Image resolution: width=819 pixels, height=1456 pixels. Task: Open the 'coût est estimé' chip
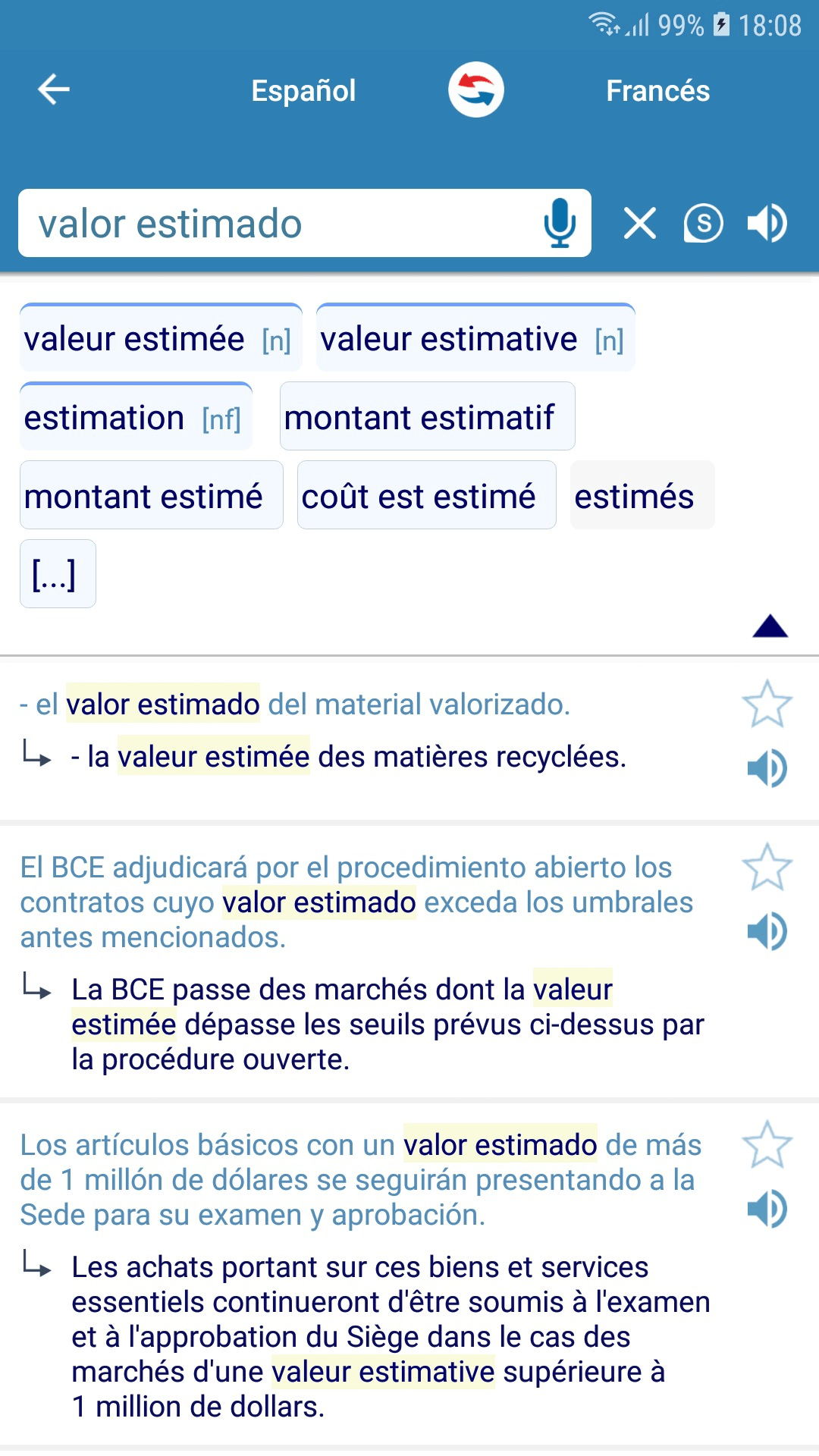[x=426, y=497]
